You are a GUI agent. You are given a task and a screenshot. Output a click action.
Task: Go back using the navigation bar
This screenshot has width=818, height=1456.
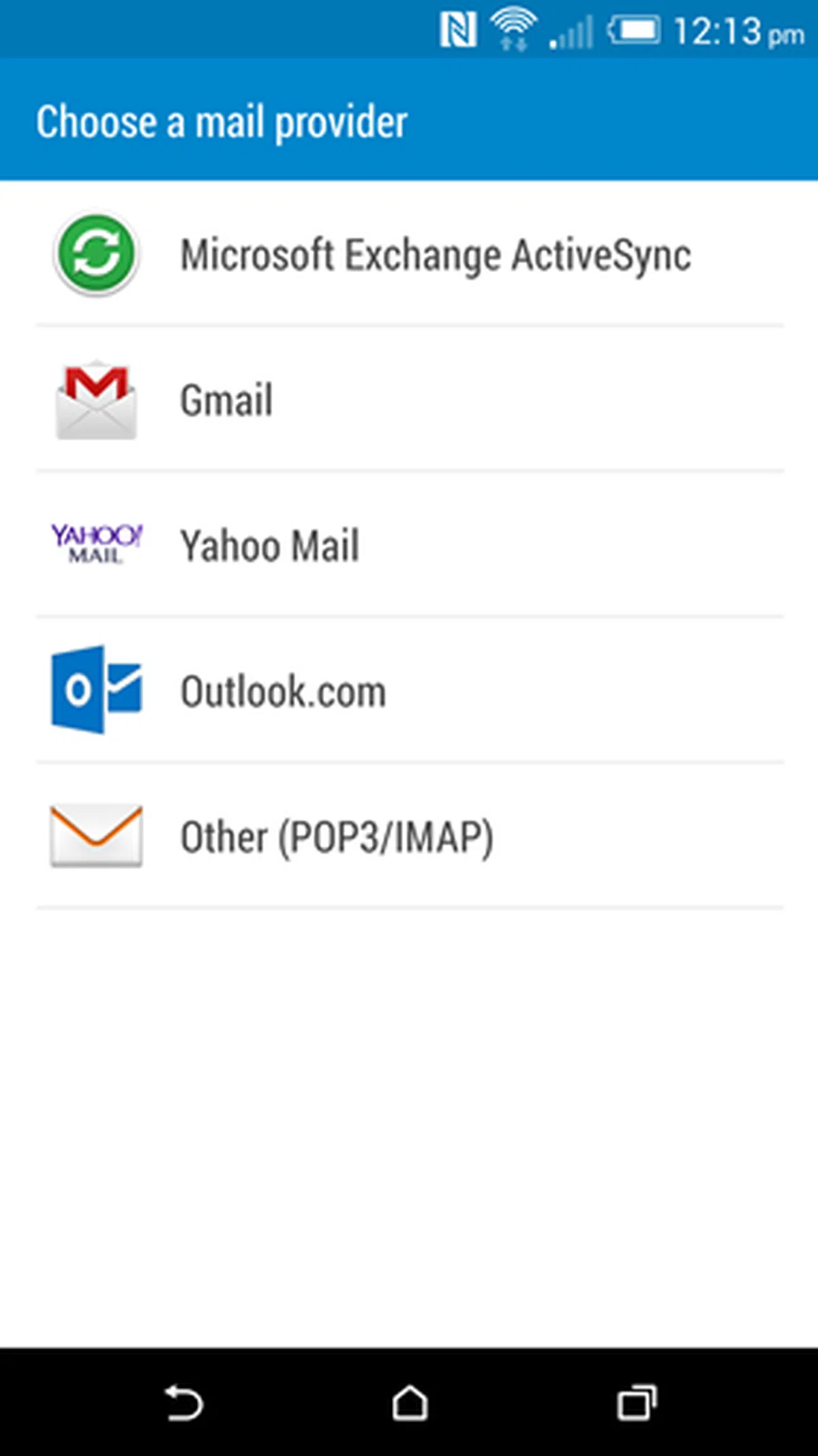tap(183, 1403)
